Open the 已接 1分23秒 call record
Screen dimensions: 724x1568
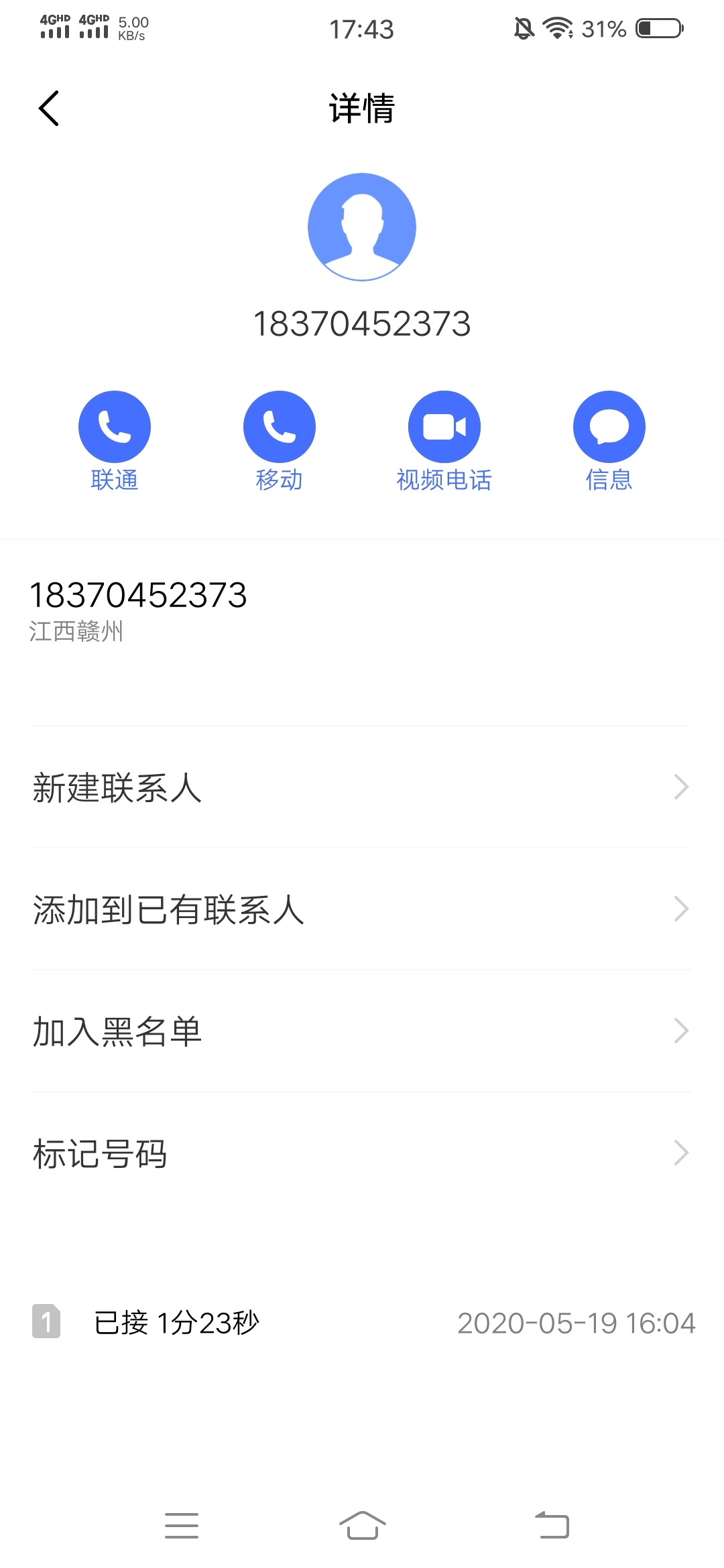pyautogui.click(x=362, y=1323)
